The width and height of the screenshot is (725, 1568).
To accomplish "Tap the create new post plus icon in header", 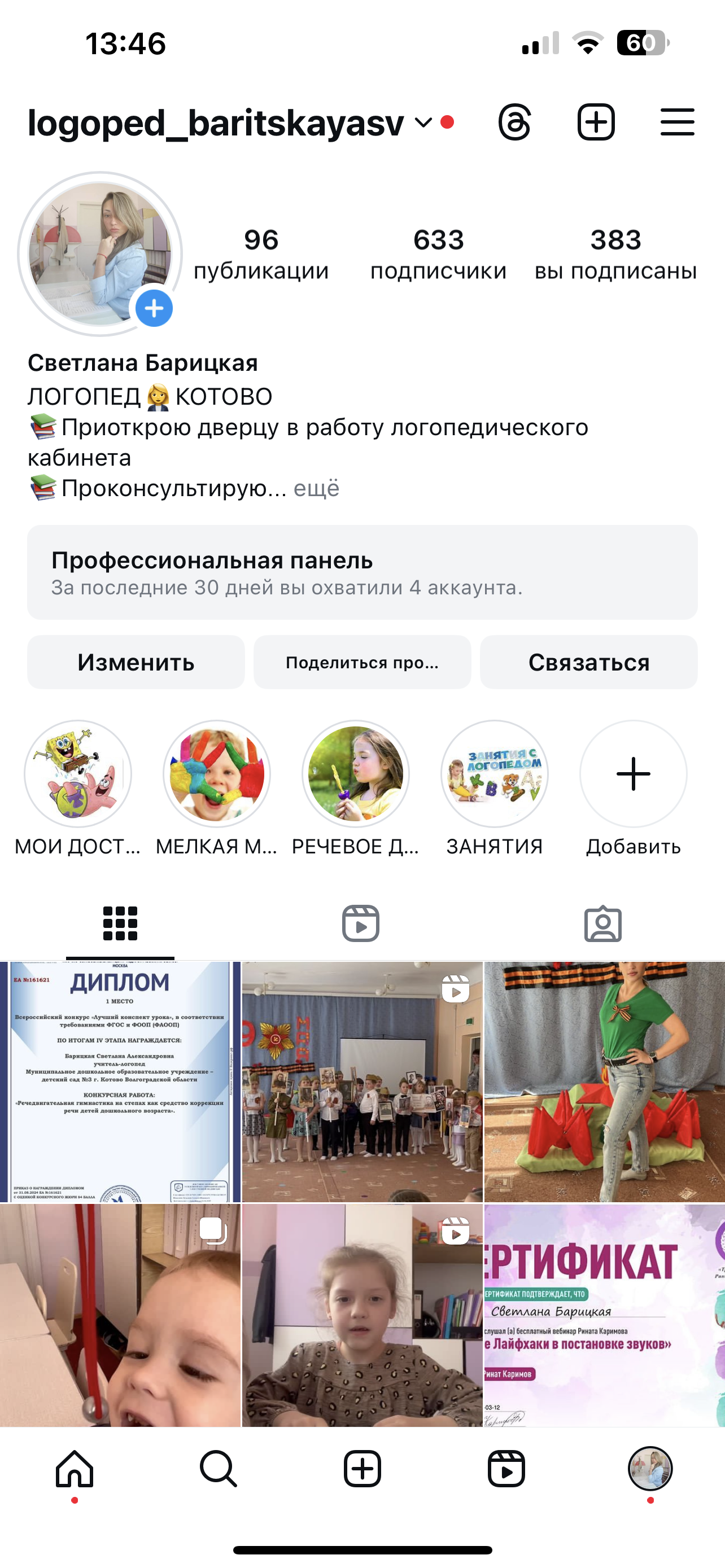I will [596, 122].
